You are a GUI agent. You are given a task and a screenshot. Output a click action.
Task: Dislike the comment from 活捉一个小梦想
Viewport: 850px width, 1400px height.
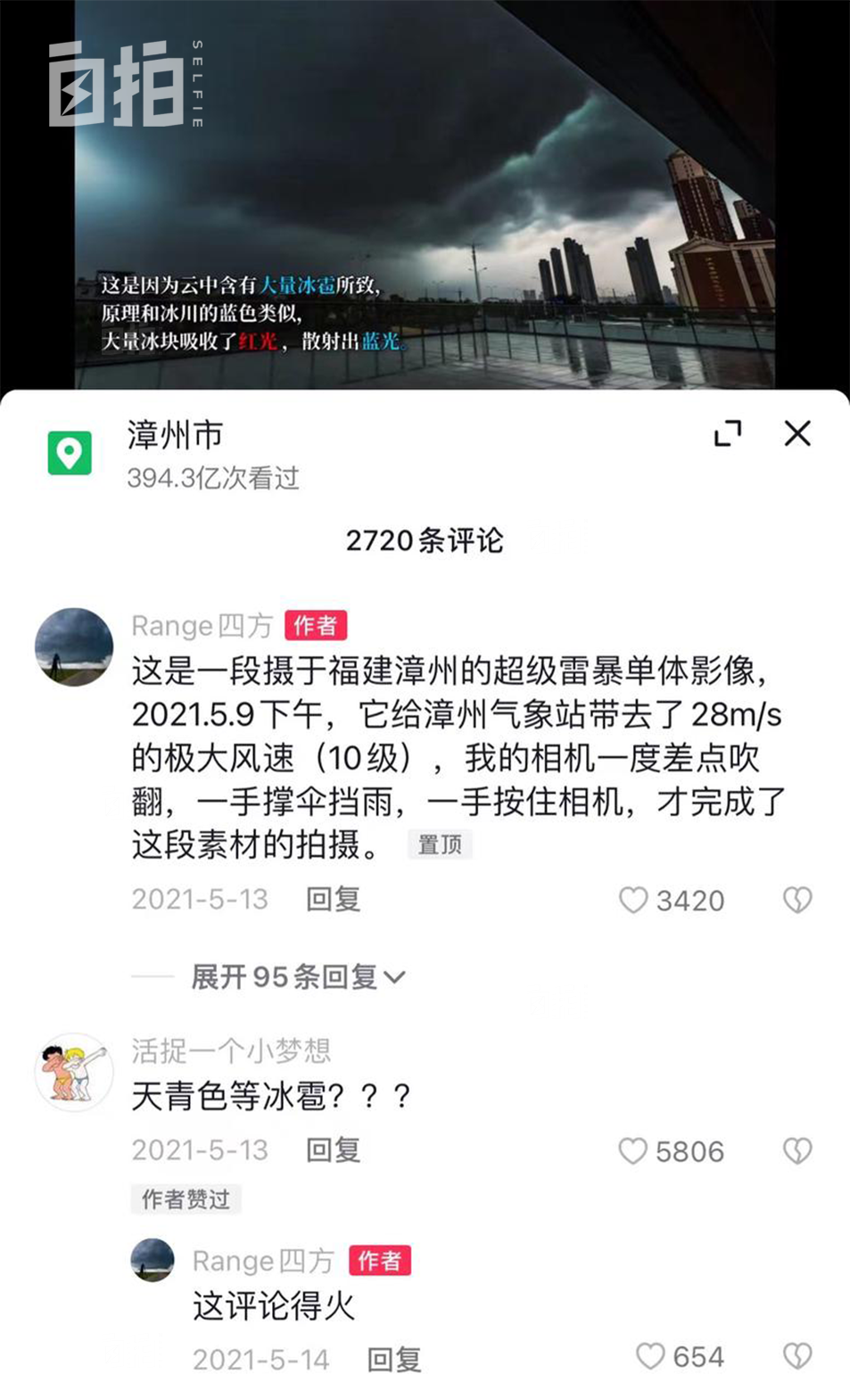(796, 1151)
